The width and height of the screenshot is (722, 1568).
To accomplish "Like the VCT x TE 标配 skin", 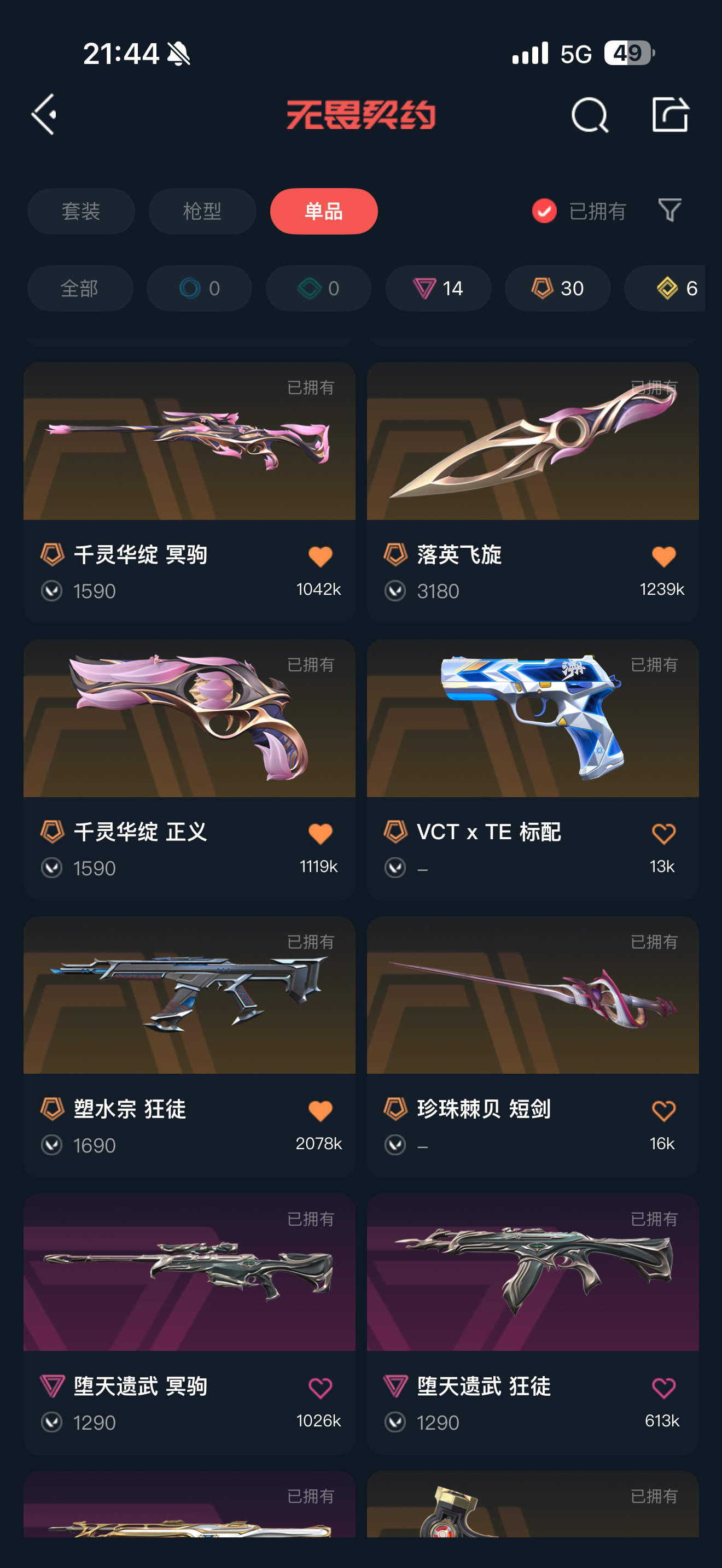I will [663, 833].
